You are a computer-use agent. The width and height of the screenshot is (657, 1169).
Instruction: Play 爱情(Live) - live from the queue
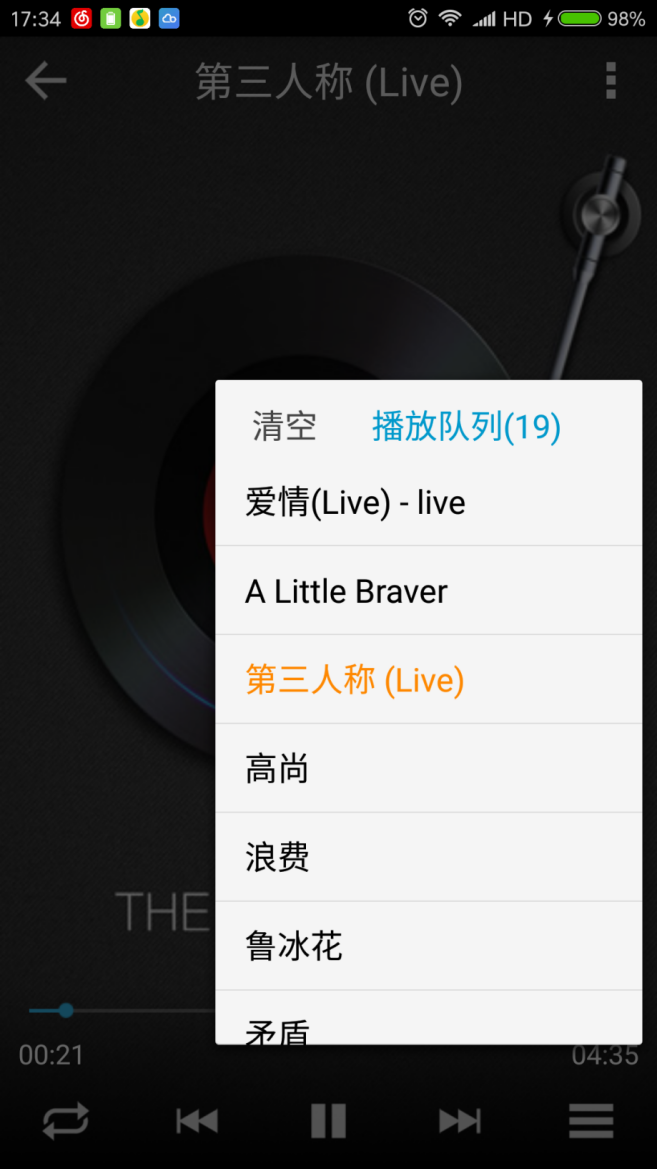point(428,502)
